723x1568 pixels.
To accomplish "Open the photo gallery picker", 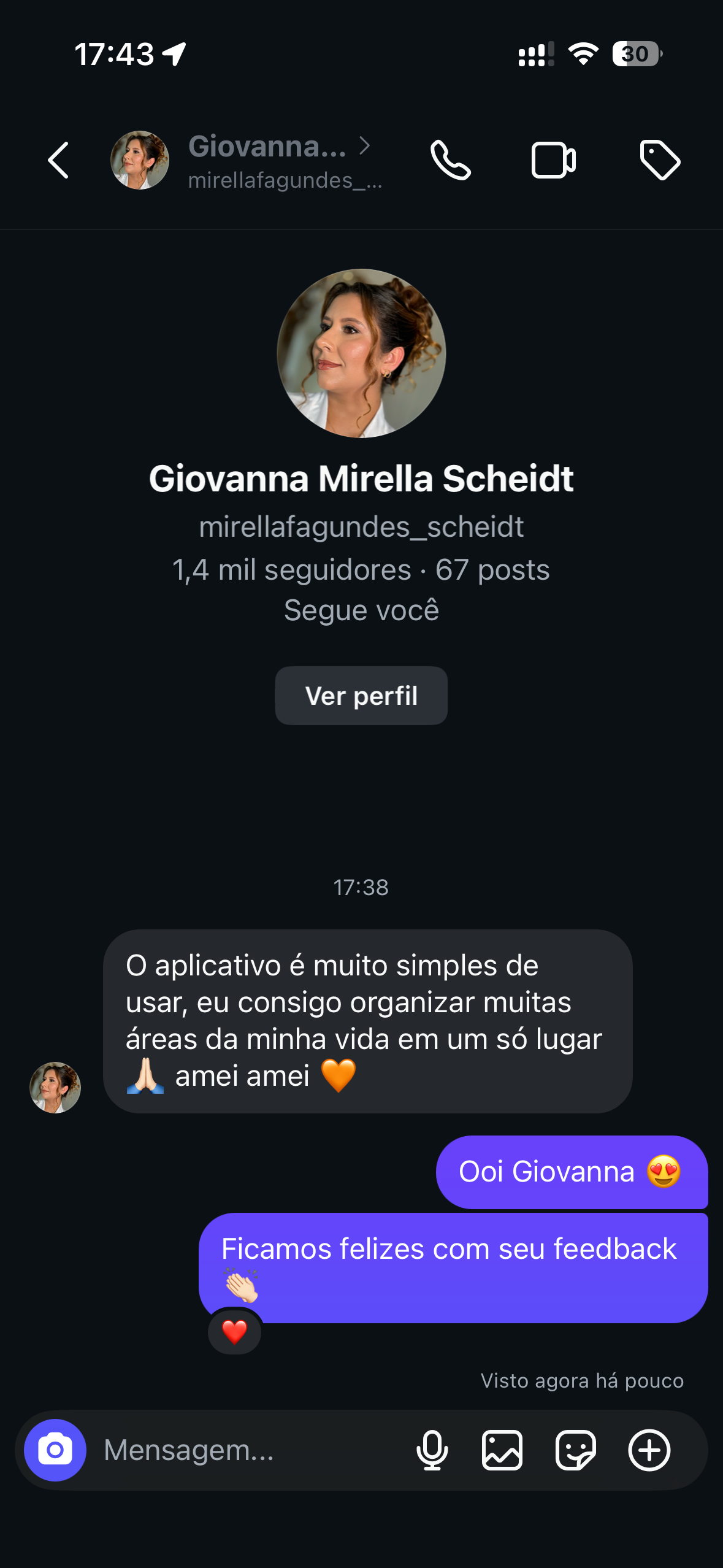I will [x=502, y=1450].
